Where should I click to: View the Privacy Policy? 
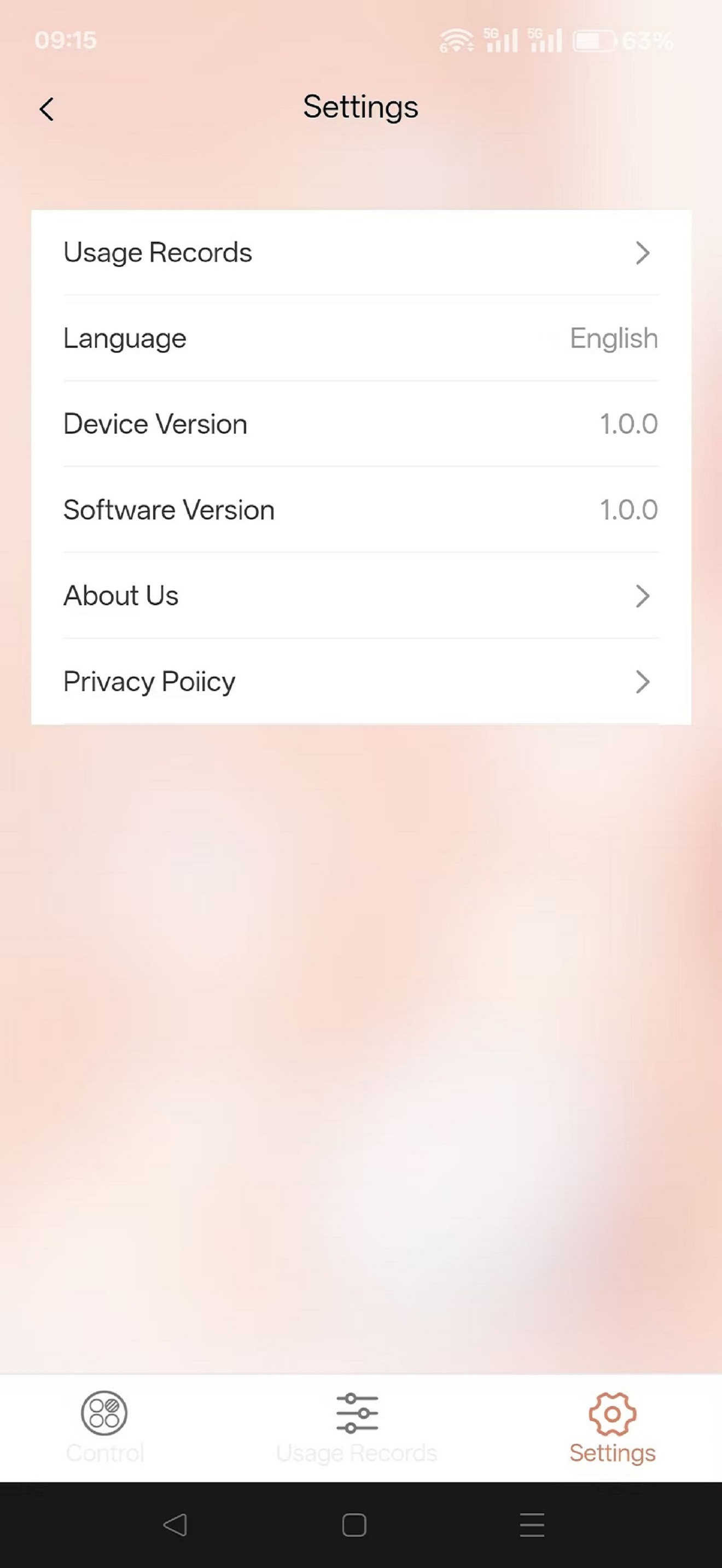[360, 681]
